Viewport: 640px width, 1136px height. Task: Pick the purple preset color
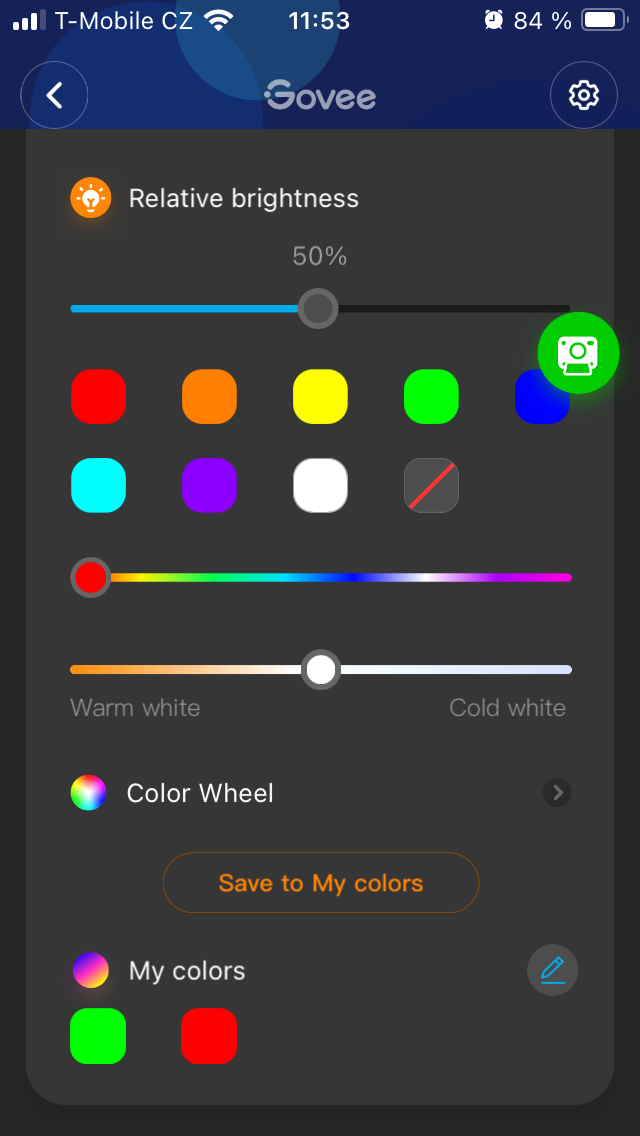(209, 485)
